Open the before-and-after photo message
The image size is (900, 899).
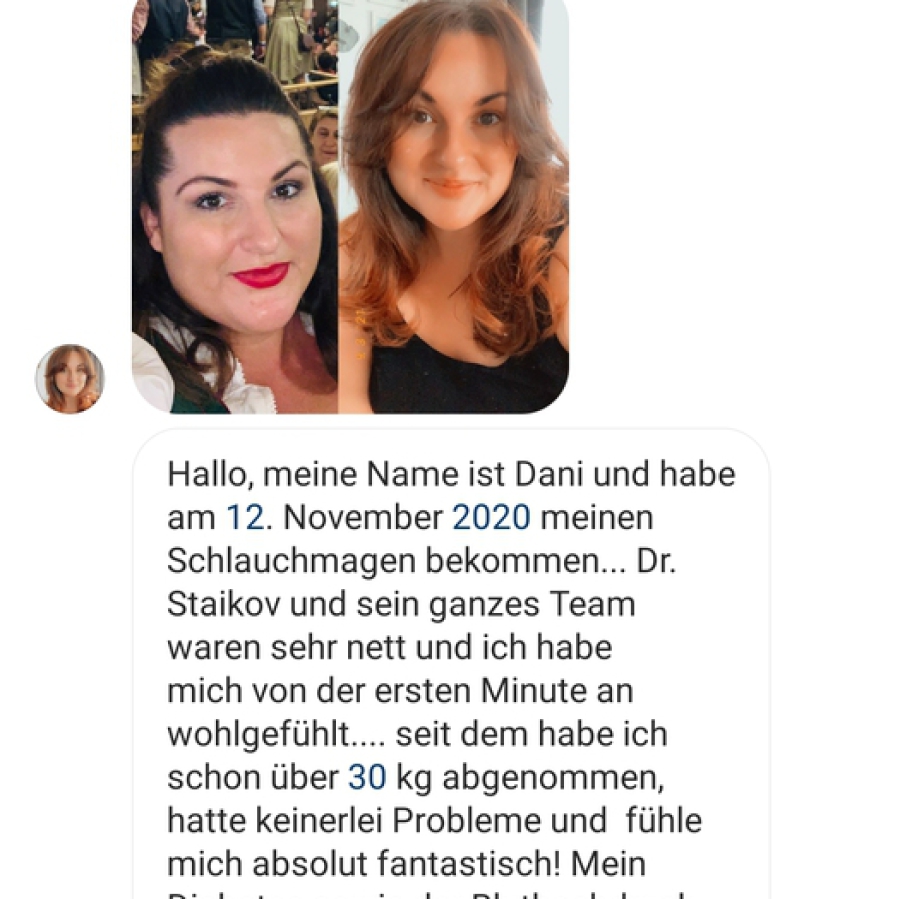coord(350,205)
